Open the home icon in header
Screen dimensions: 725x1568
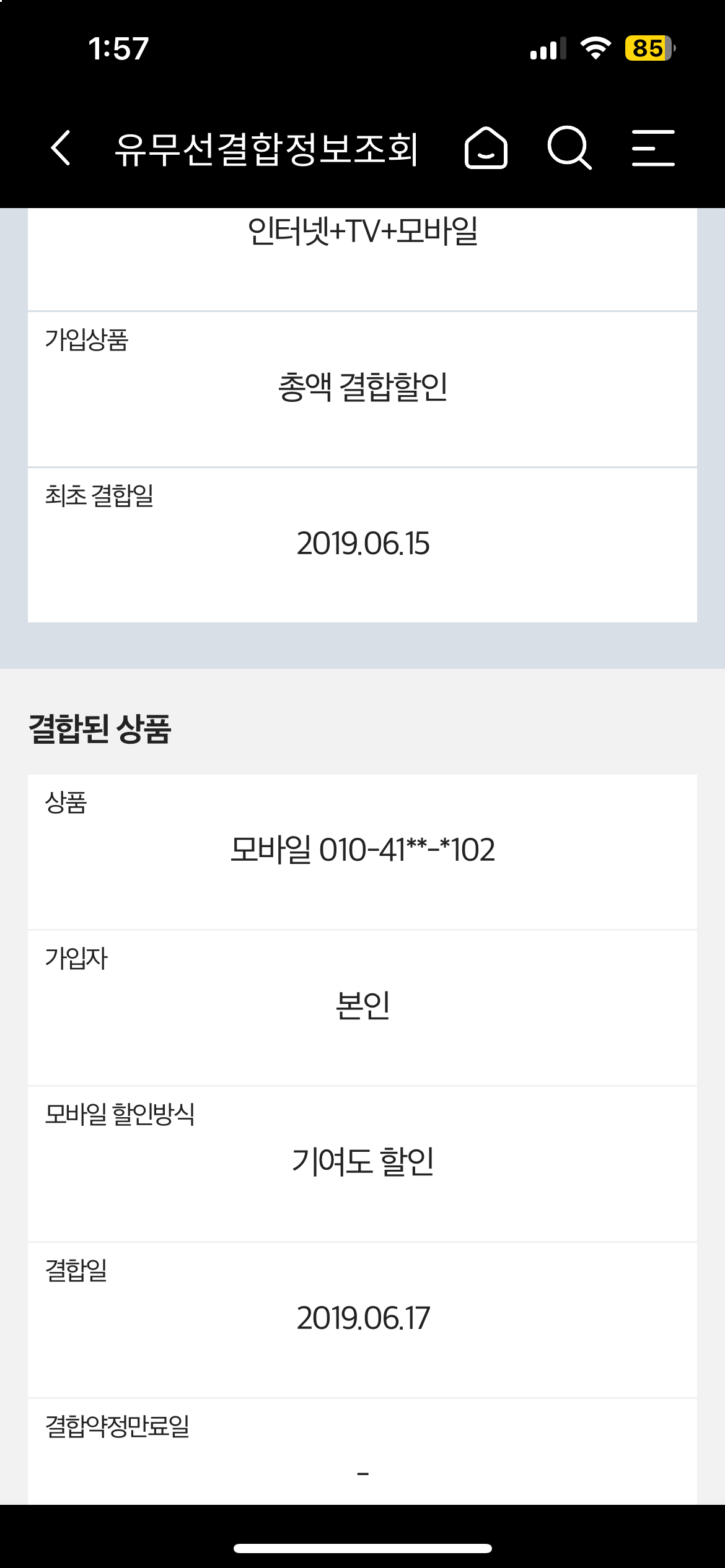[486, 148]
